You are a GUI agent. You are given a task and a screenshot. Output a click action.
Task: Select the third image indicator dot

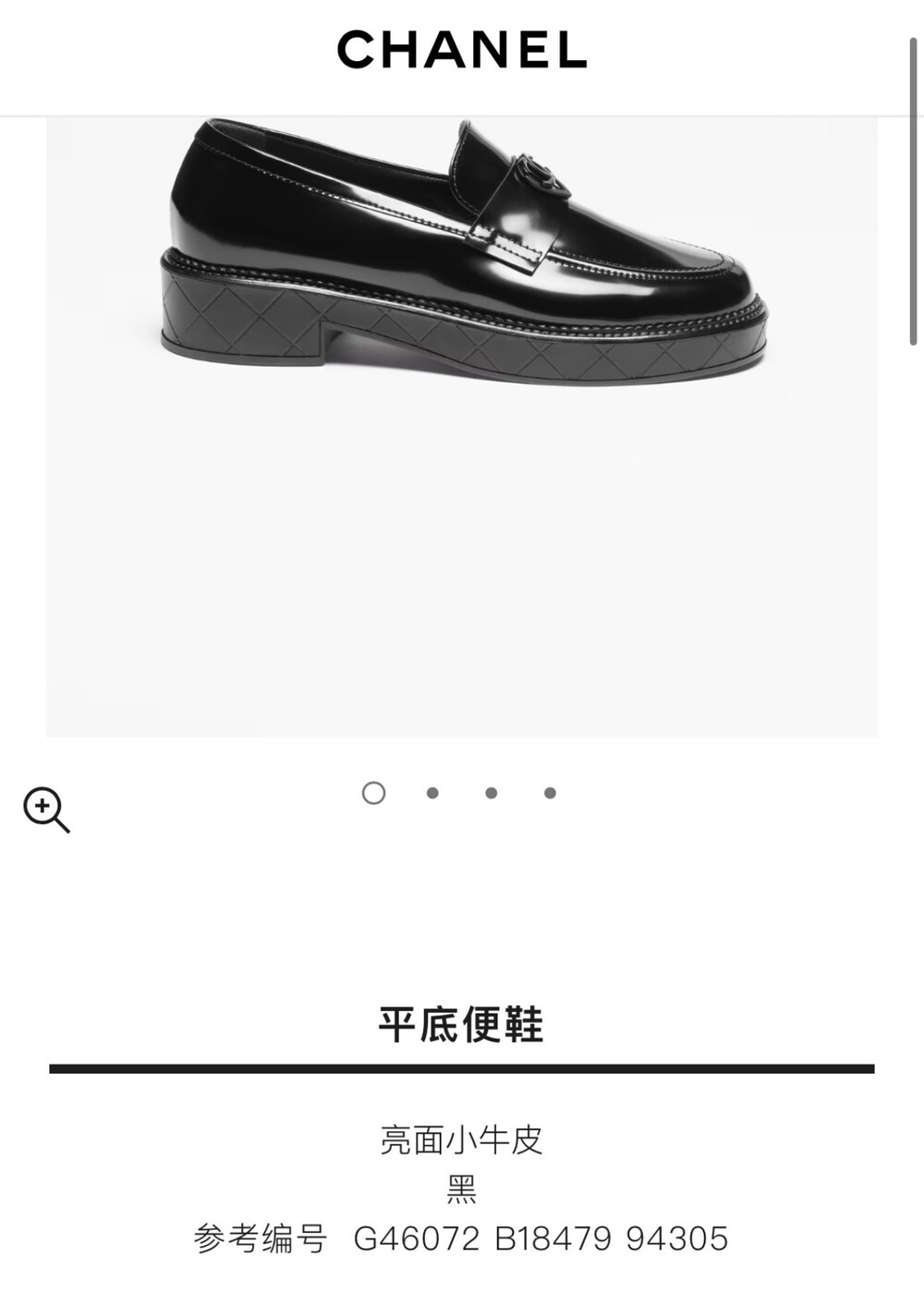pos(492,793)
